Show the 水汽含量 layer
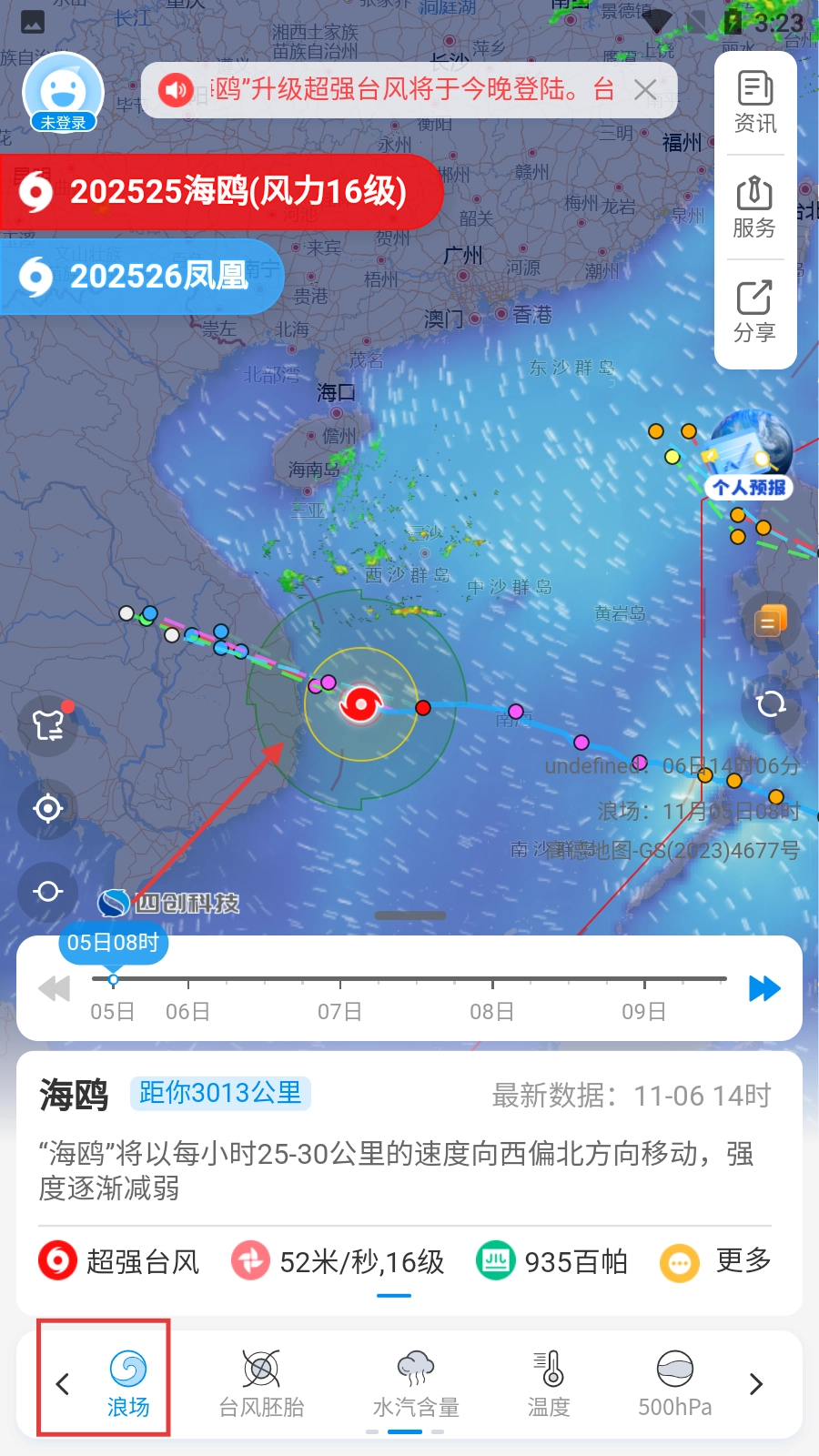 pos(416,1383)
